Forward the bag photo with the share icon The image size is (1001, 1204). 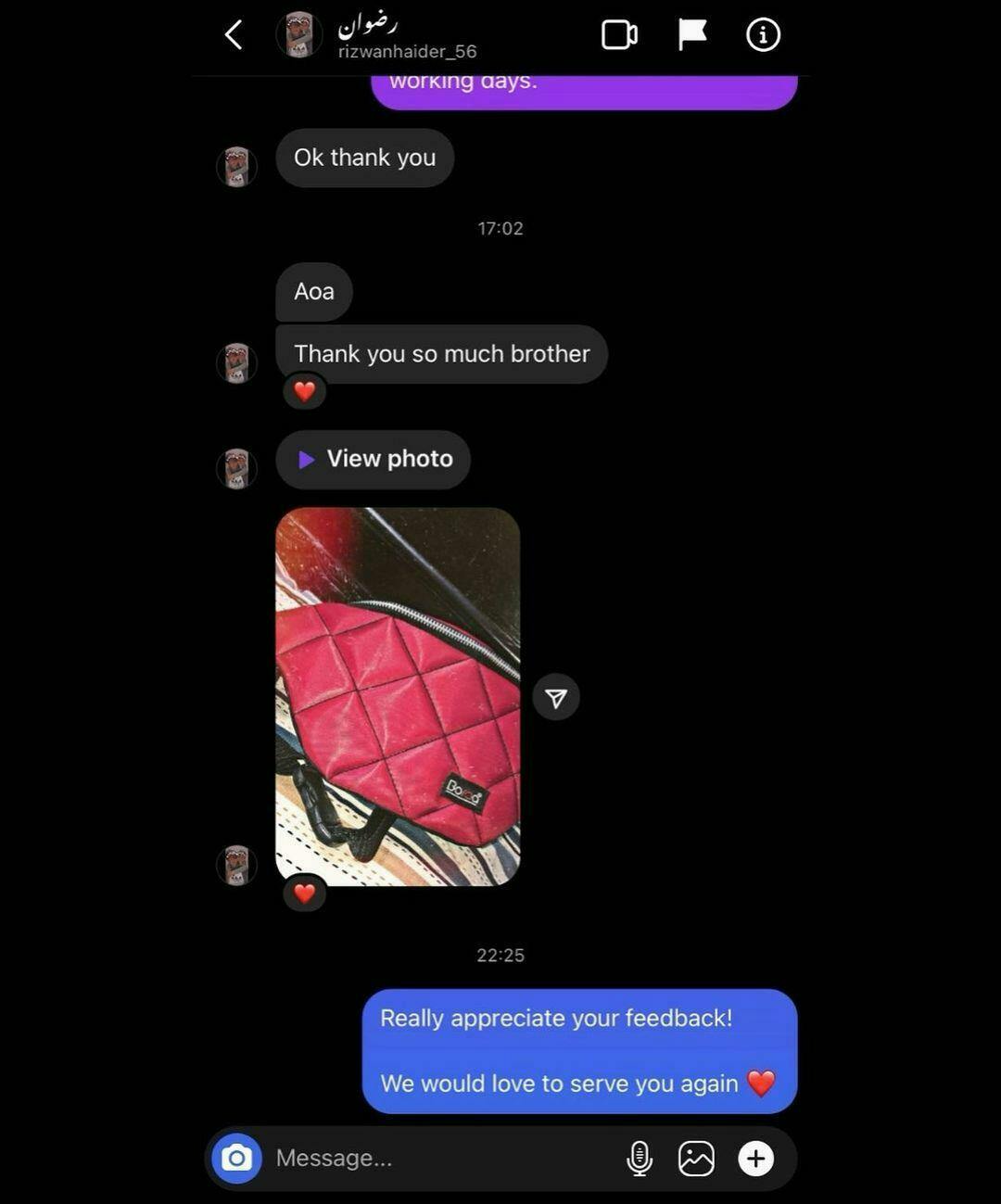tap(556, 698)
